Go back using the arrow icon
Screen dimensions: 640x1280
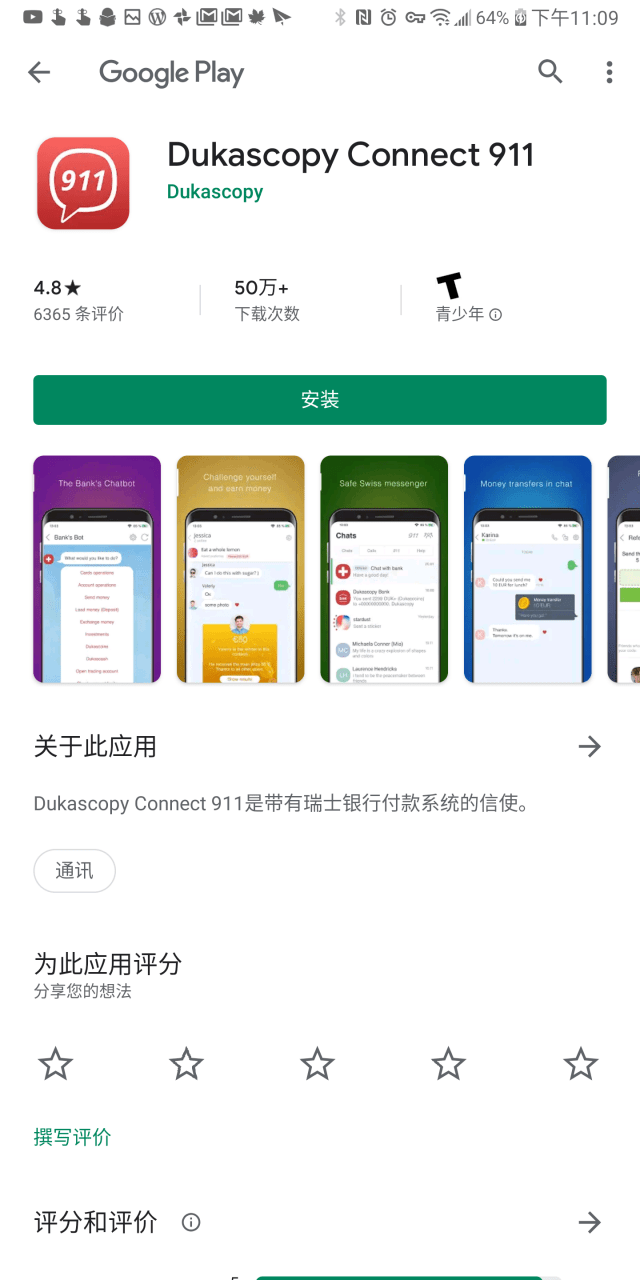pos(39,72)
